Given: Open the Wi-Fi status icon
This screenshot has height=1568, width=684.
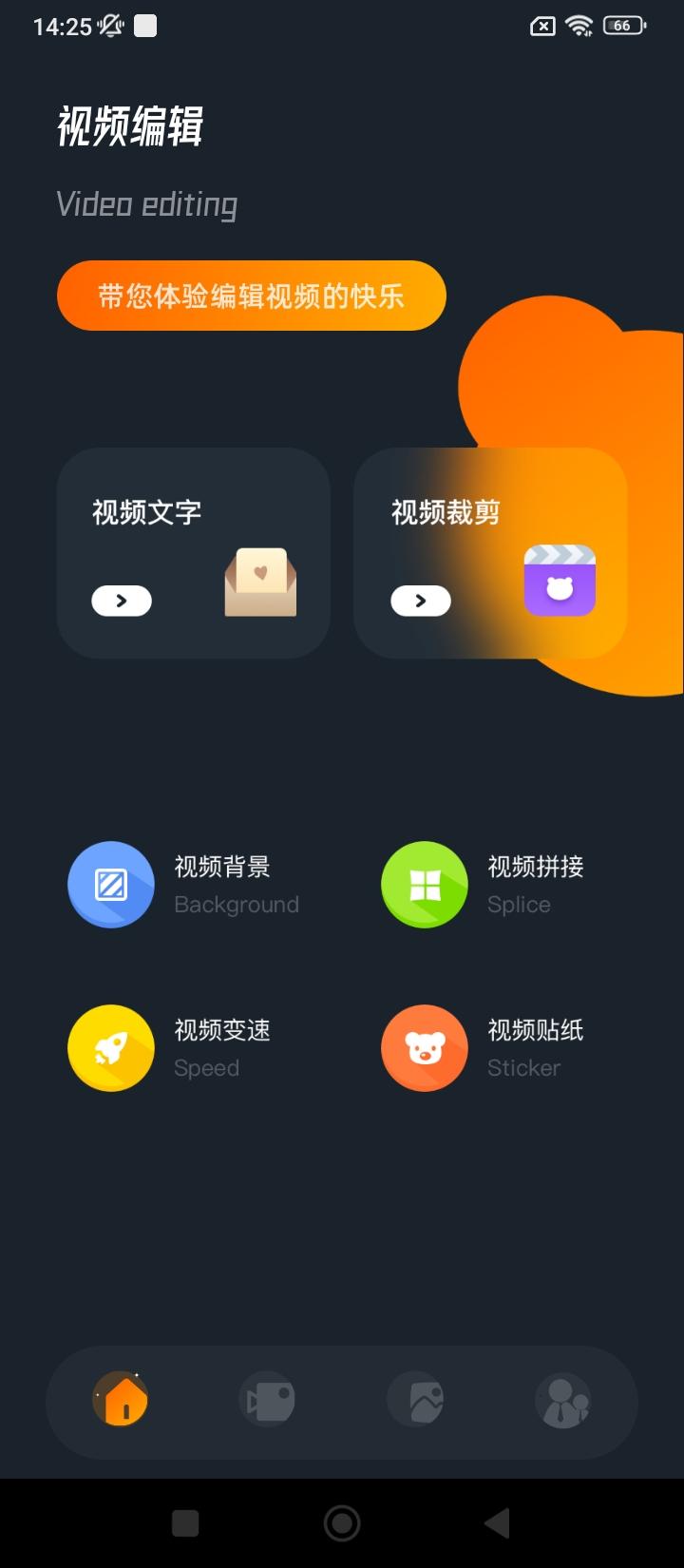Looking at the screenshot, I should tap(580, 26).
